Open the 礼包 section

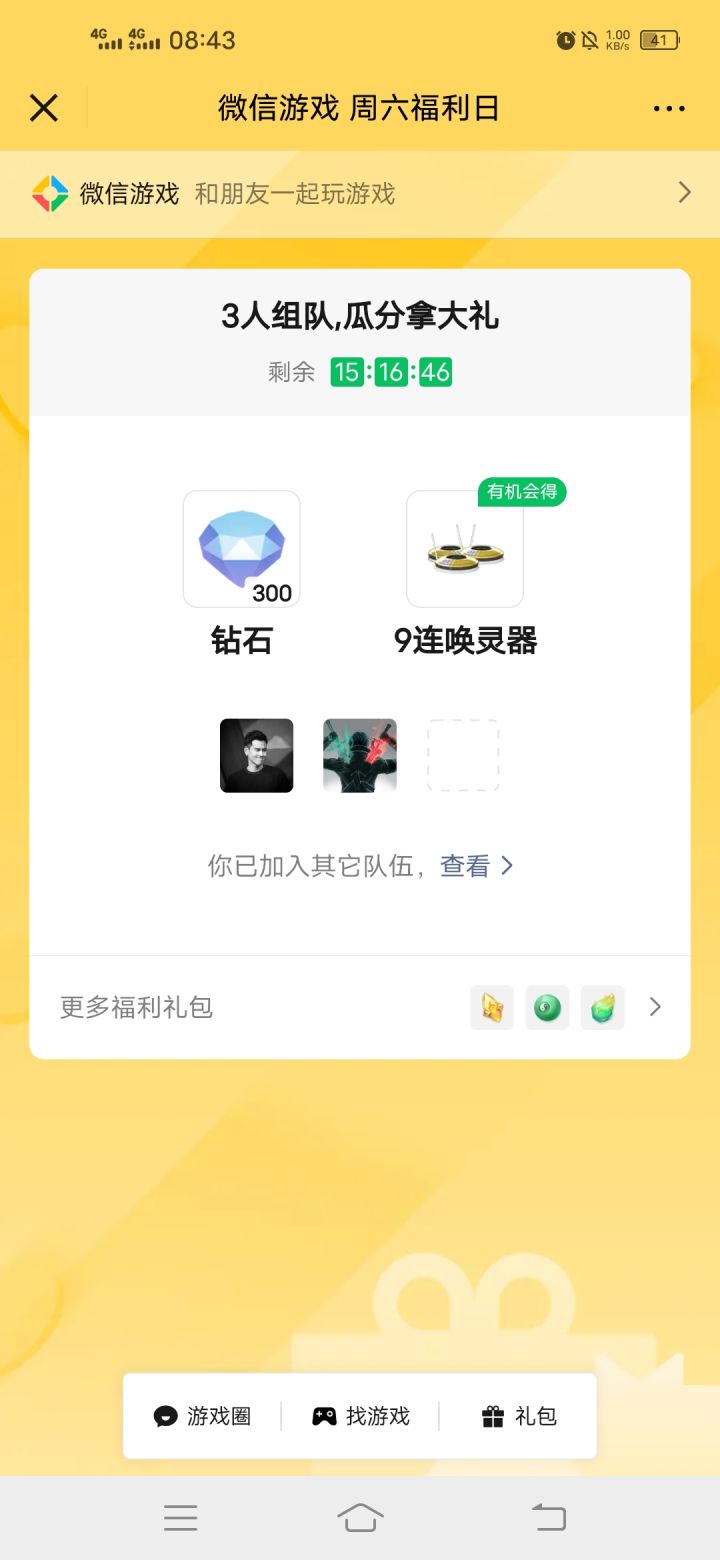pos(519,1416)
